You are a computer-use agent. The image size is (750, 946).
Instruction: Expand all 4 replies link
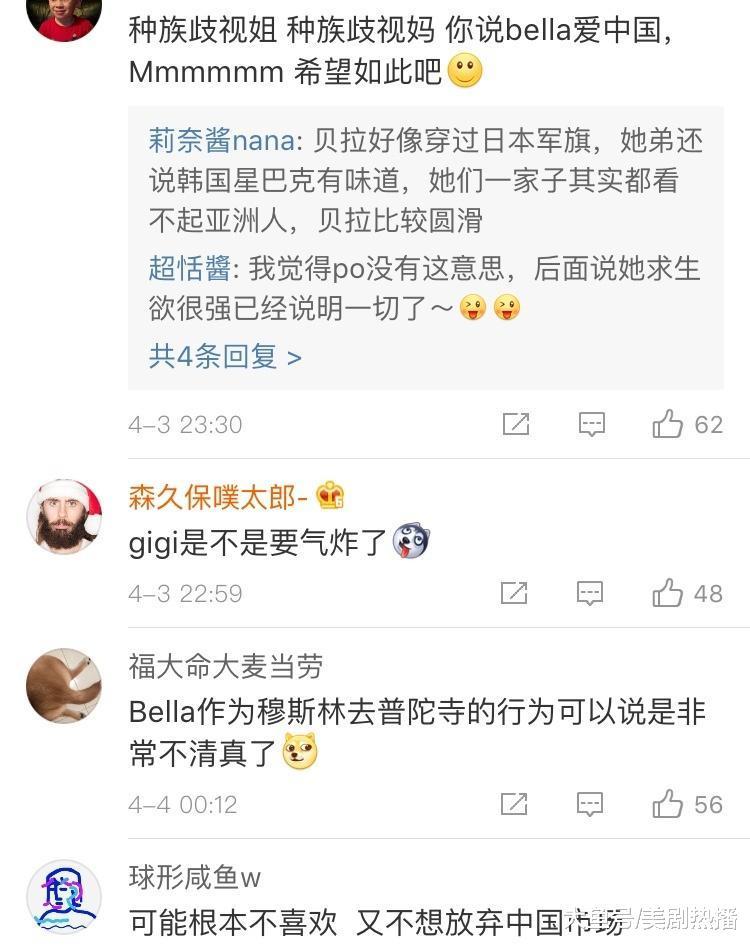click(225, 356)
